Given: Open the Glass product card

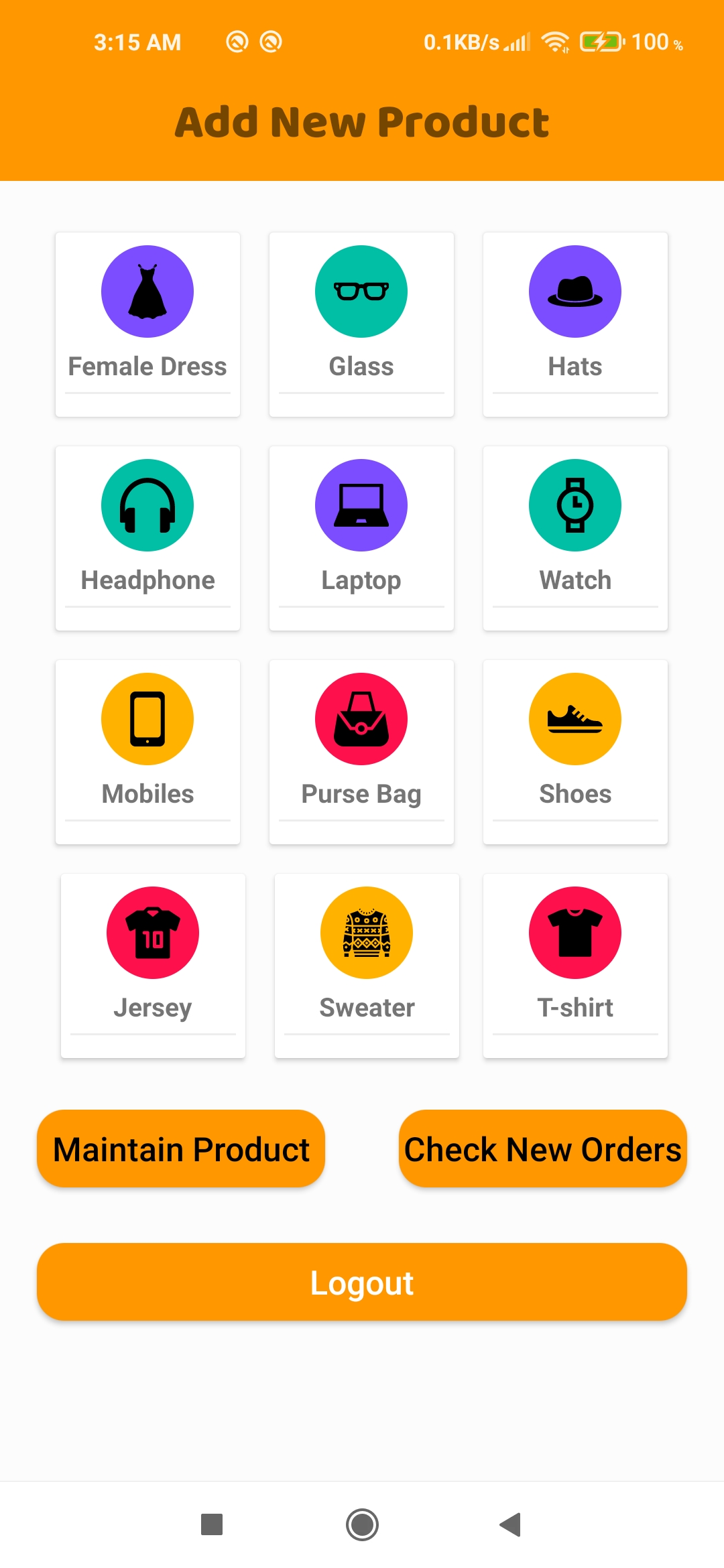Looking at the screenshot, I should pos(361,324).
